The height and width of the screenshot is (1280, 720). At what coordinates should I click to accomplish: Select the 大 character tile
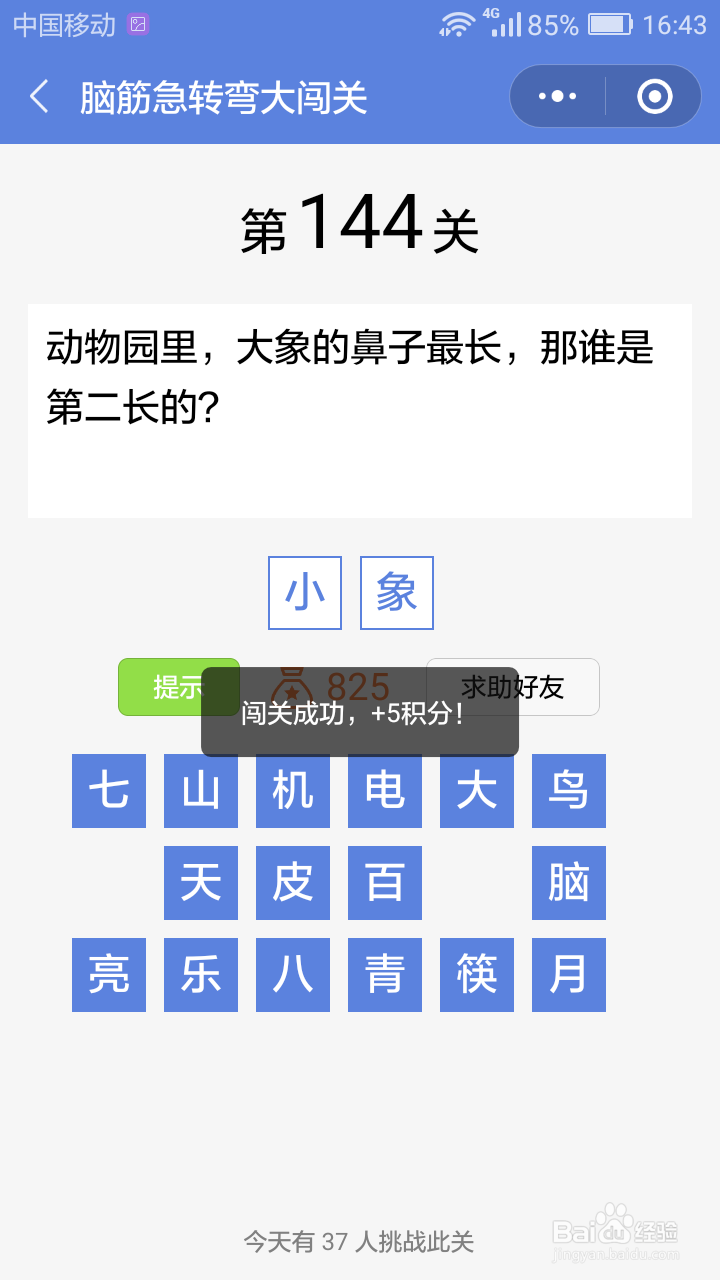(476, 791)
